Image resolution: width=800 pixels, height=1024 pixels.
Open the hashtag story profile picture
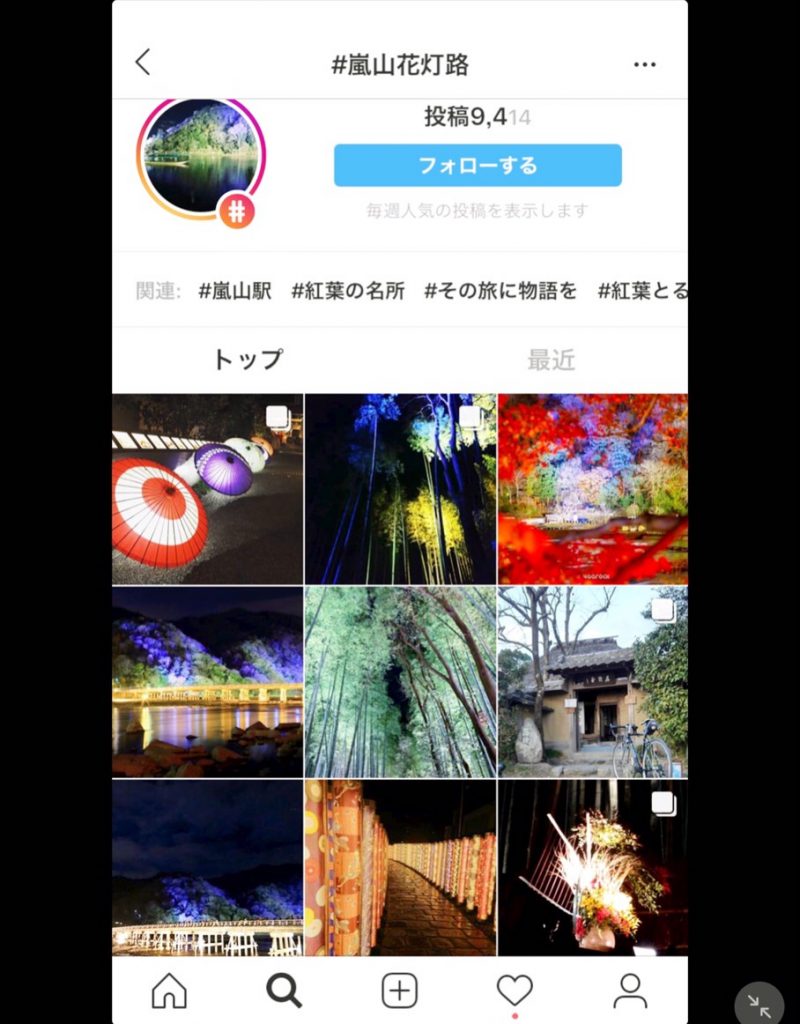pos(200,160)
